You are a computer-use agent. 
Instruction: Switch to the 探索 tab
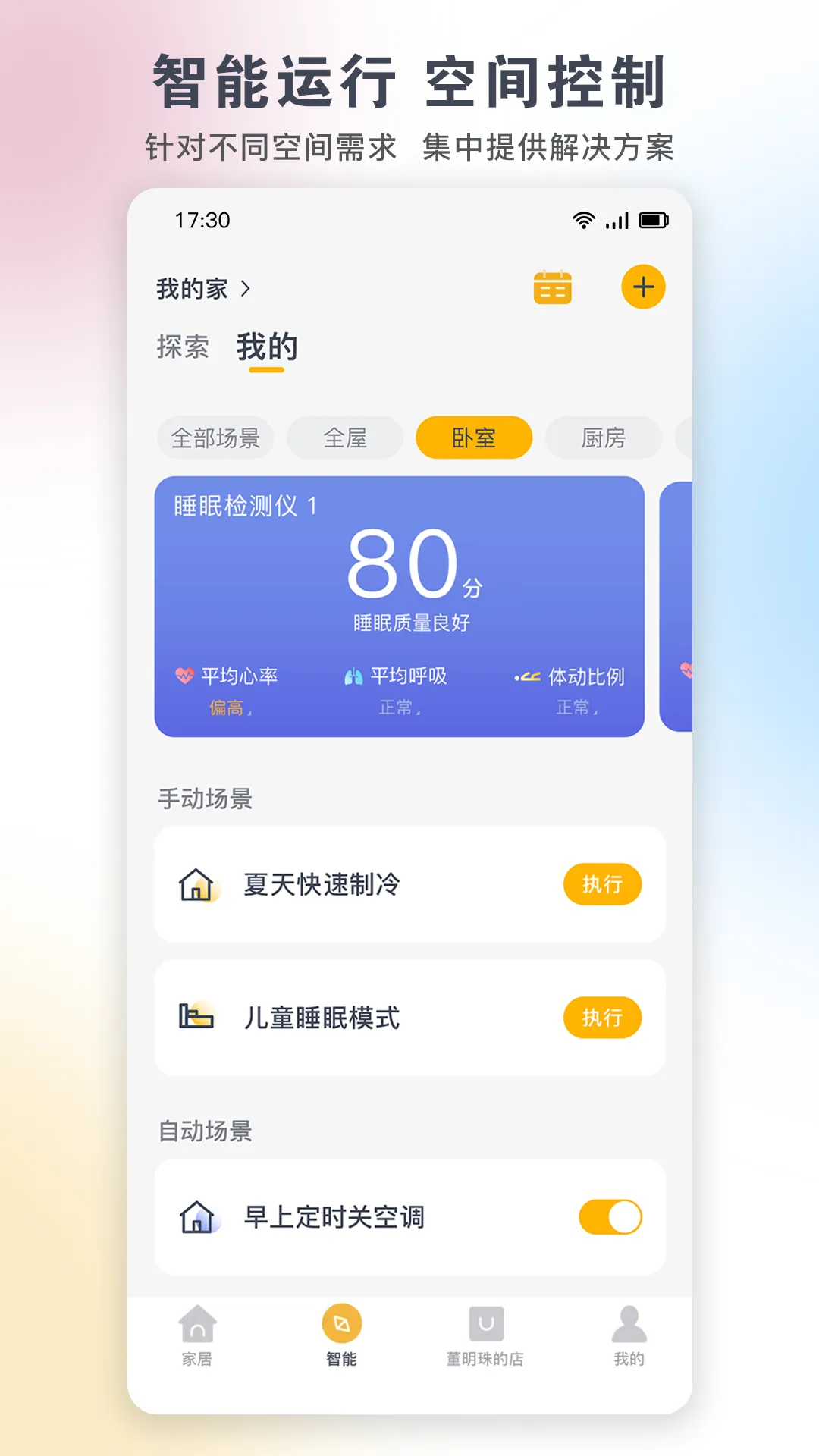tap(182, 347)
